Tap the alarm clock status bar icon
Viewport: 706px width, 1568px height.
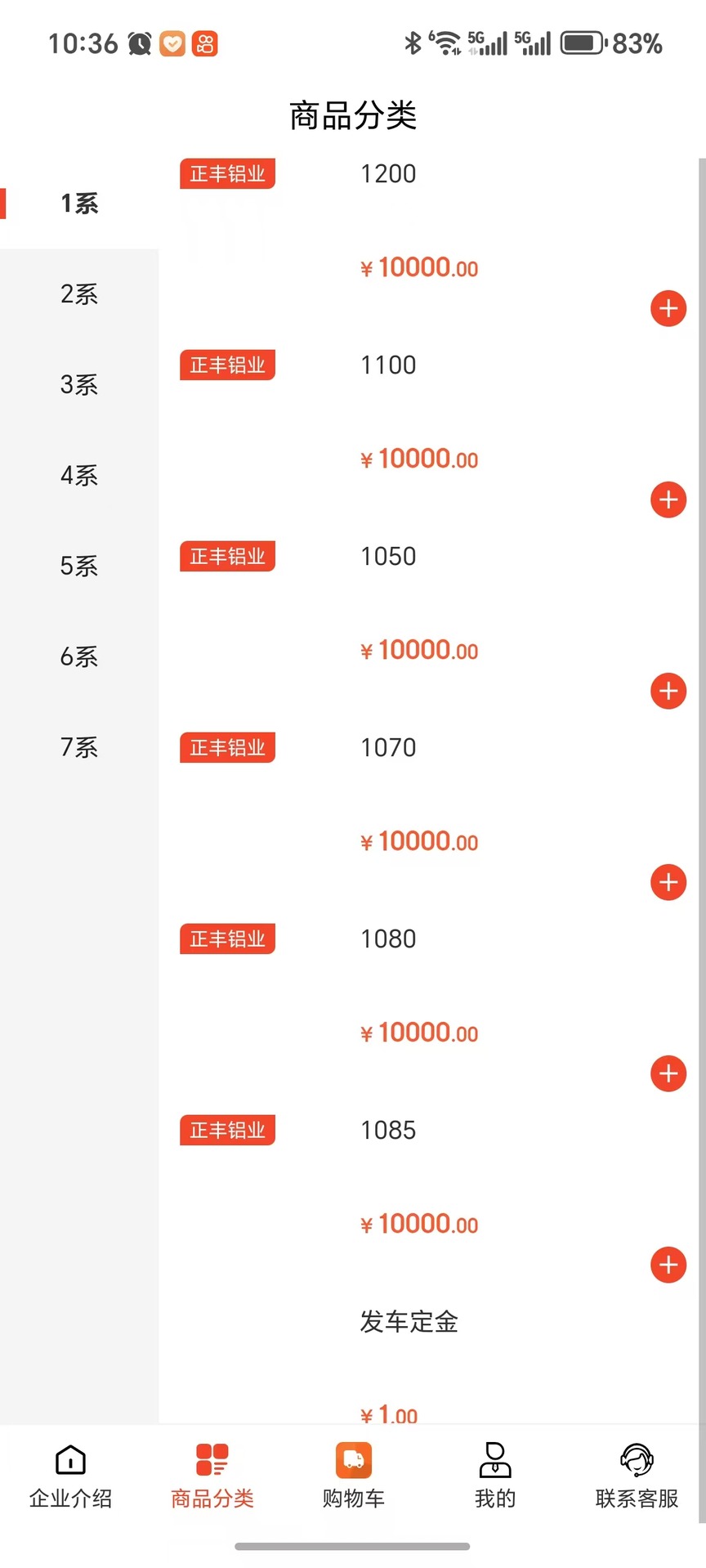(x=139, y=43)
